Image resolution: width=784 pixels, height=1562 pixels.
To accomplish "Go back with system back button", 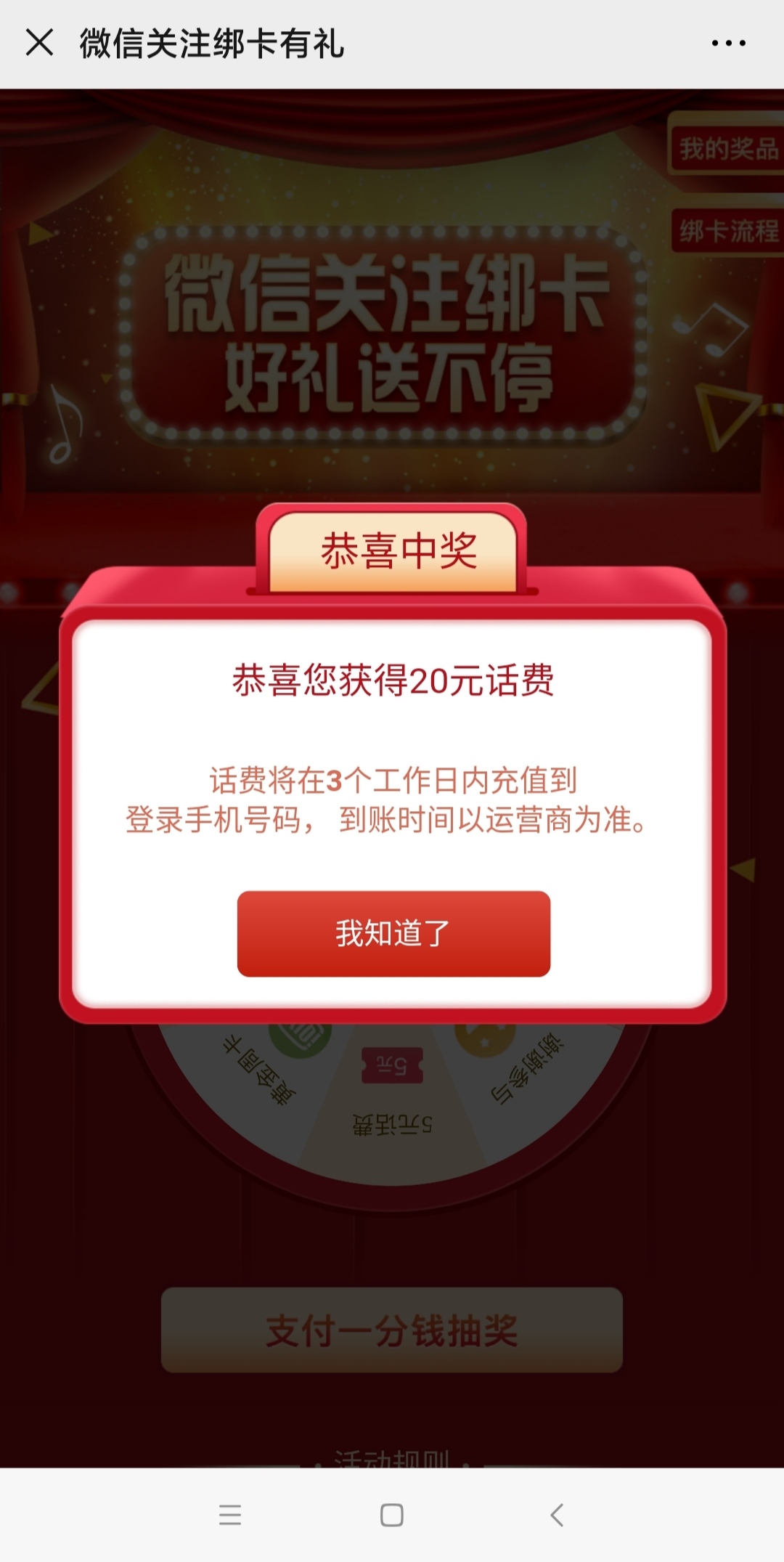I will click(x=557, y=1515).
